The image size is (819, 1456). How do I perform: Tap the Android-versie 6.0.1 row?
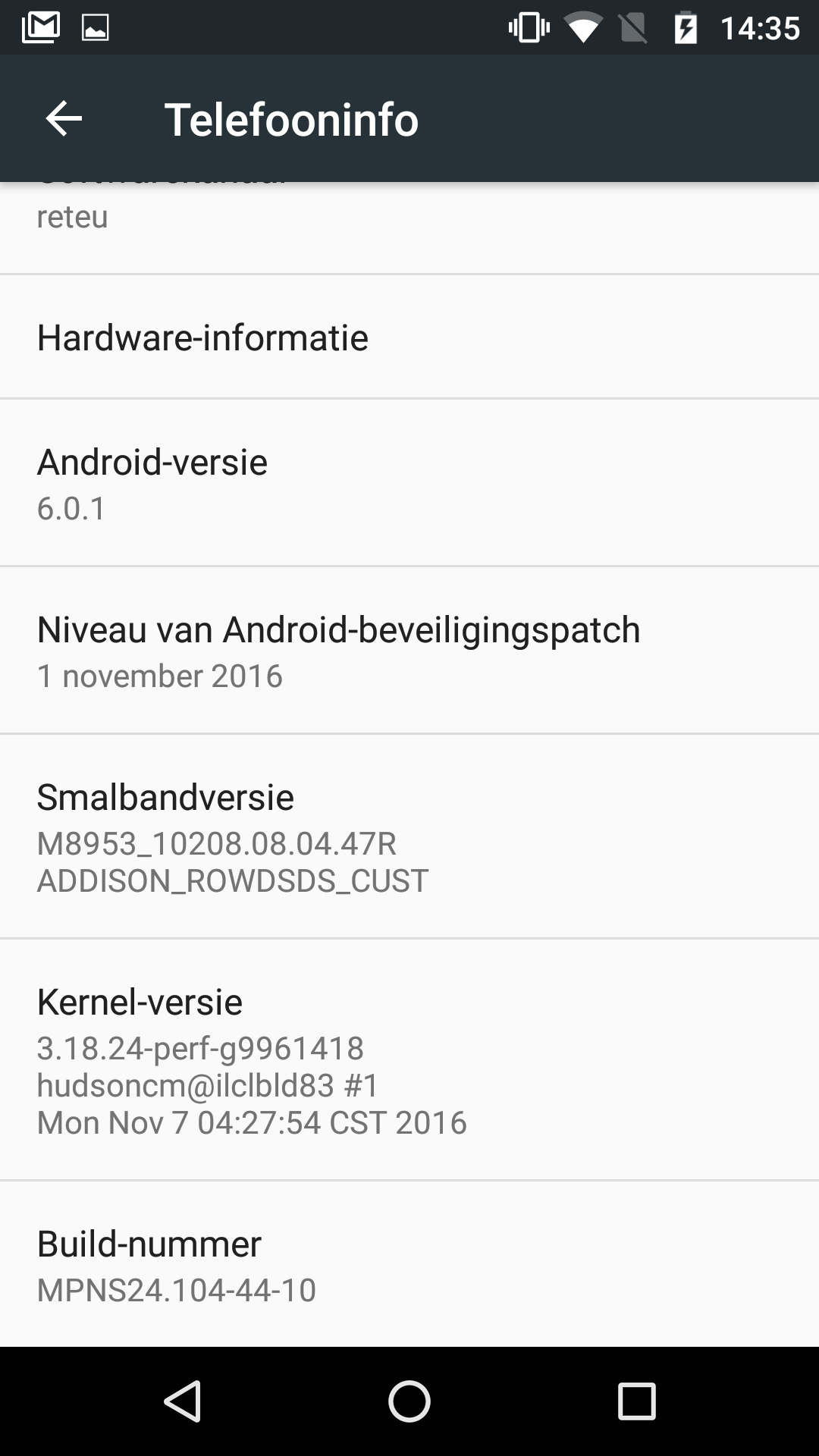pos(409,483)
